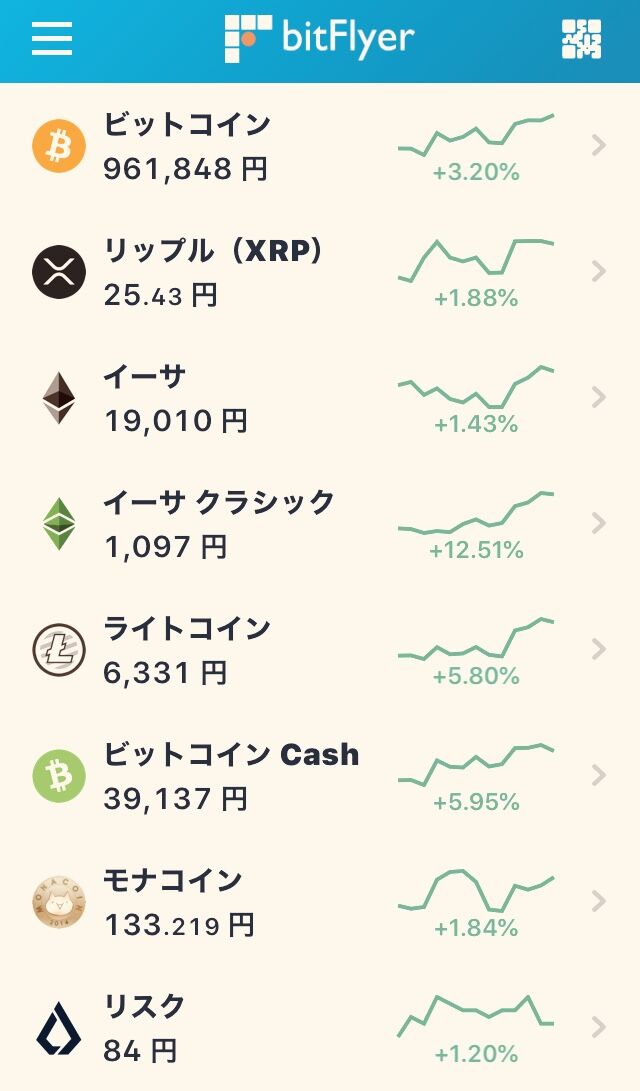View the ビットコイン Cash row

point(320,776)
